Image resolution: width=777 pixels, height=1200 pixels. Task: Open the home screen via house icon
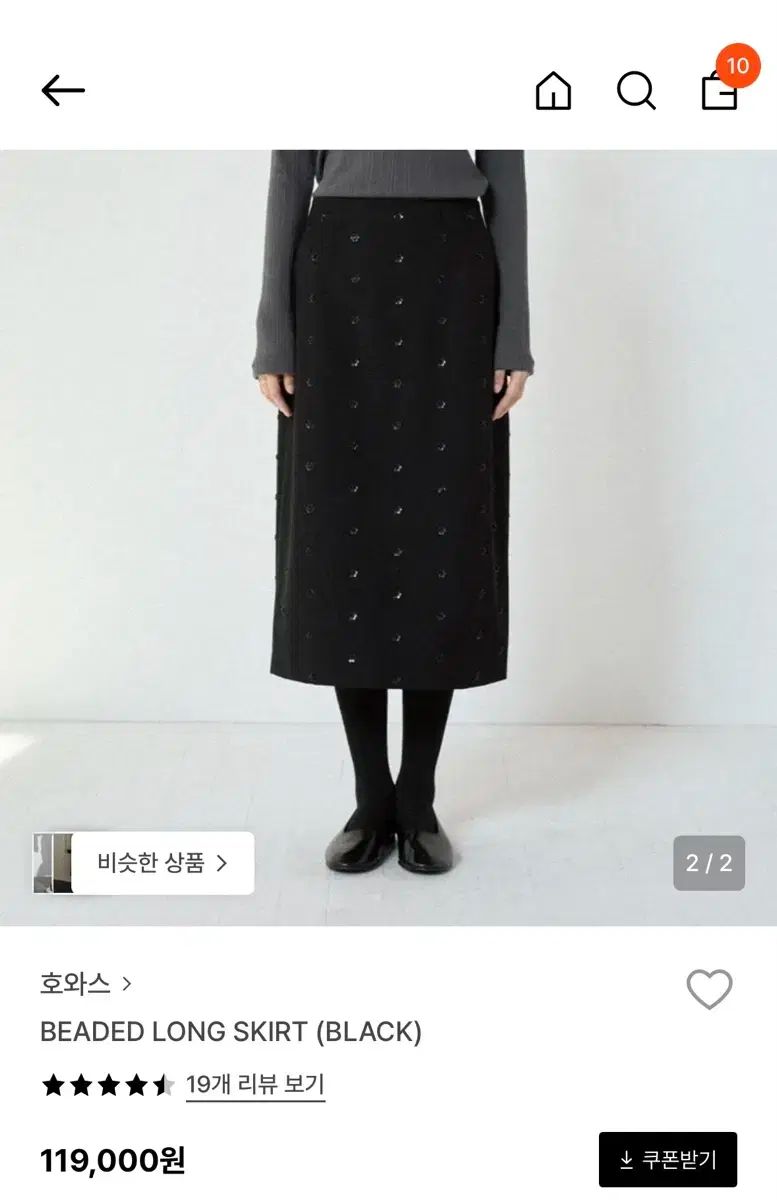(x=552, y=91)
